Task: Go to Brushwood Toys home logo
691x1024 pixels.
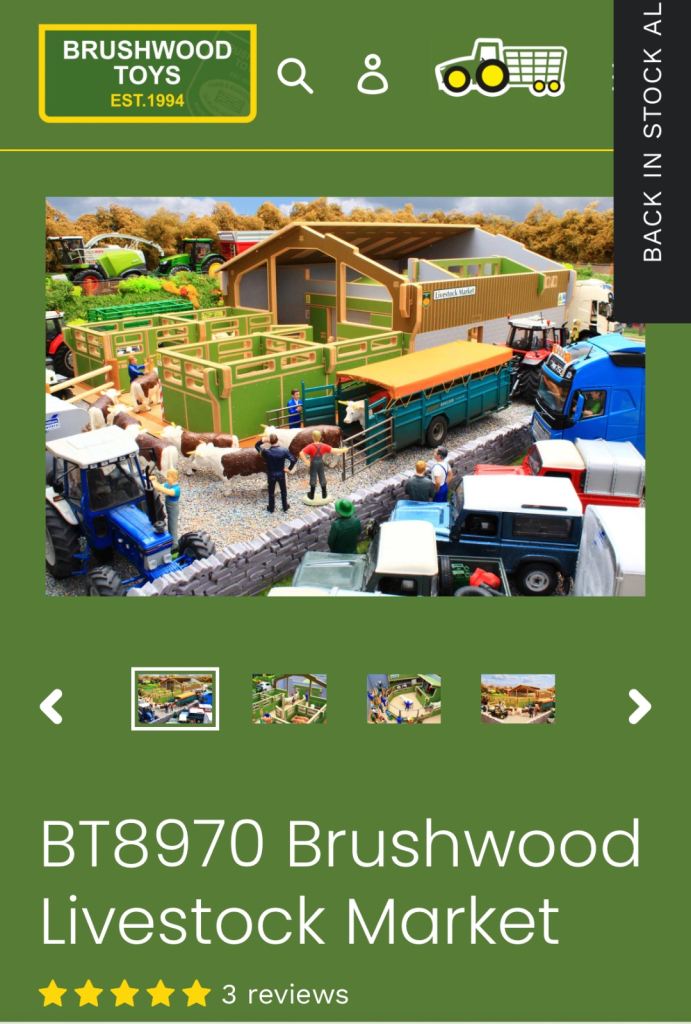Action: (148, 73)
